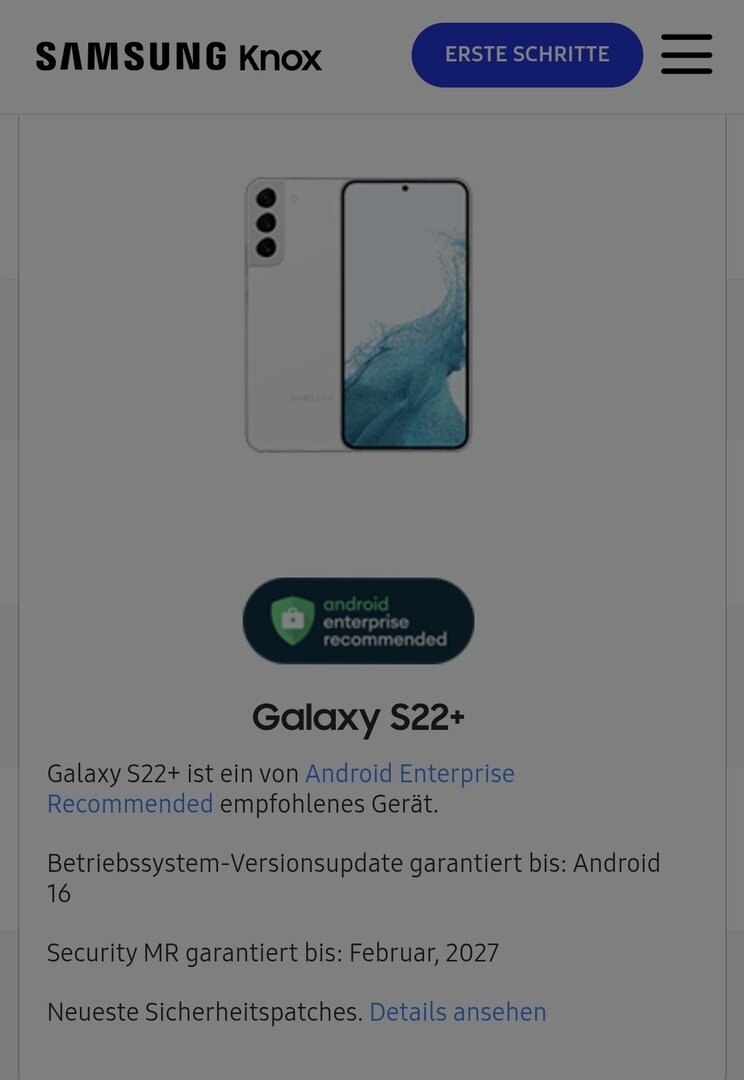Follow the Details ansehen link
Viewport: 744px width, 1080px height.
point(458,1012)
